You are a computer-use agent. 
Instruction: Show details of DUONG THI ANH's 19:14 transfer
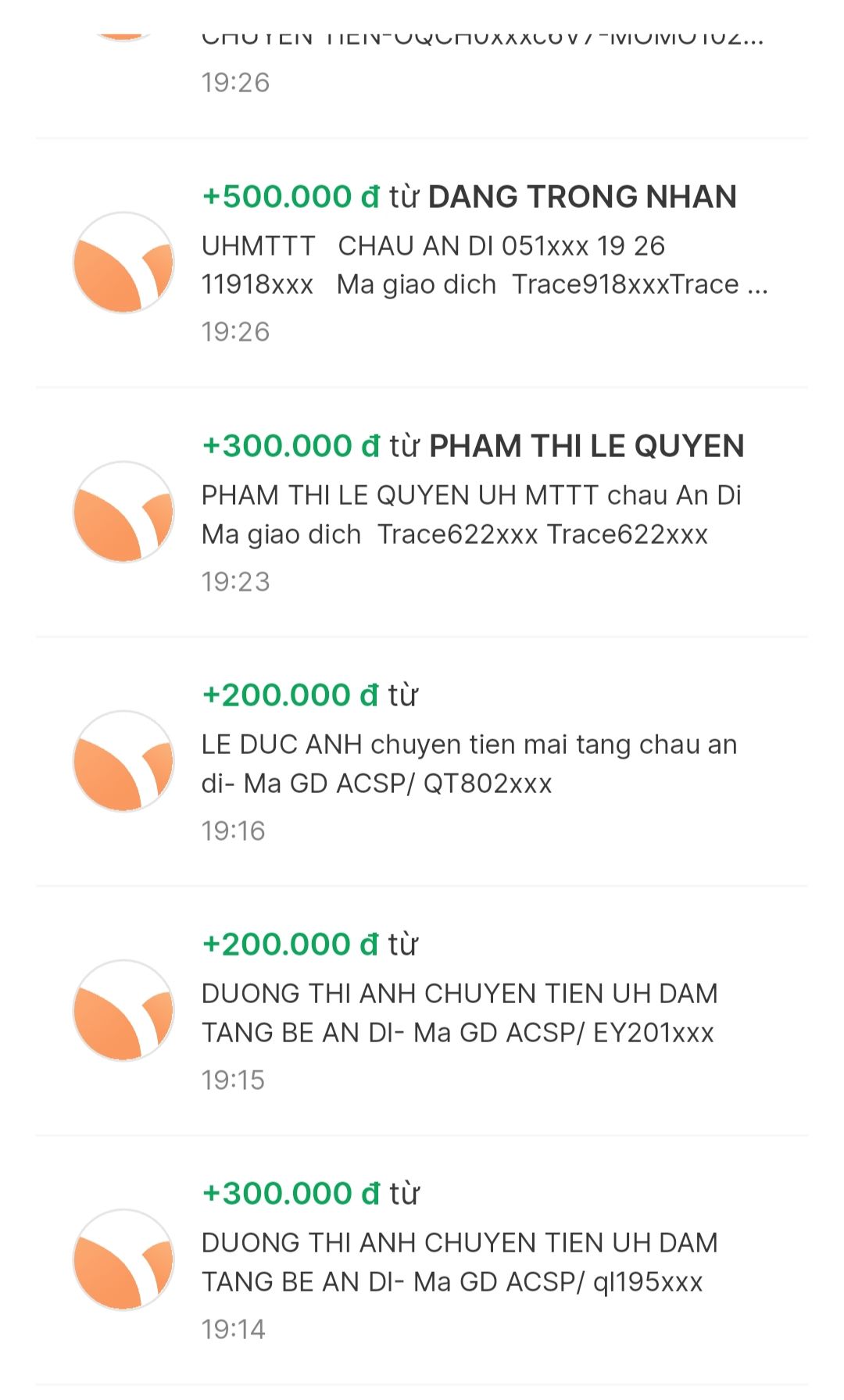click(469, 1261)
